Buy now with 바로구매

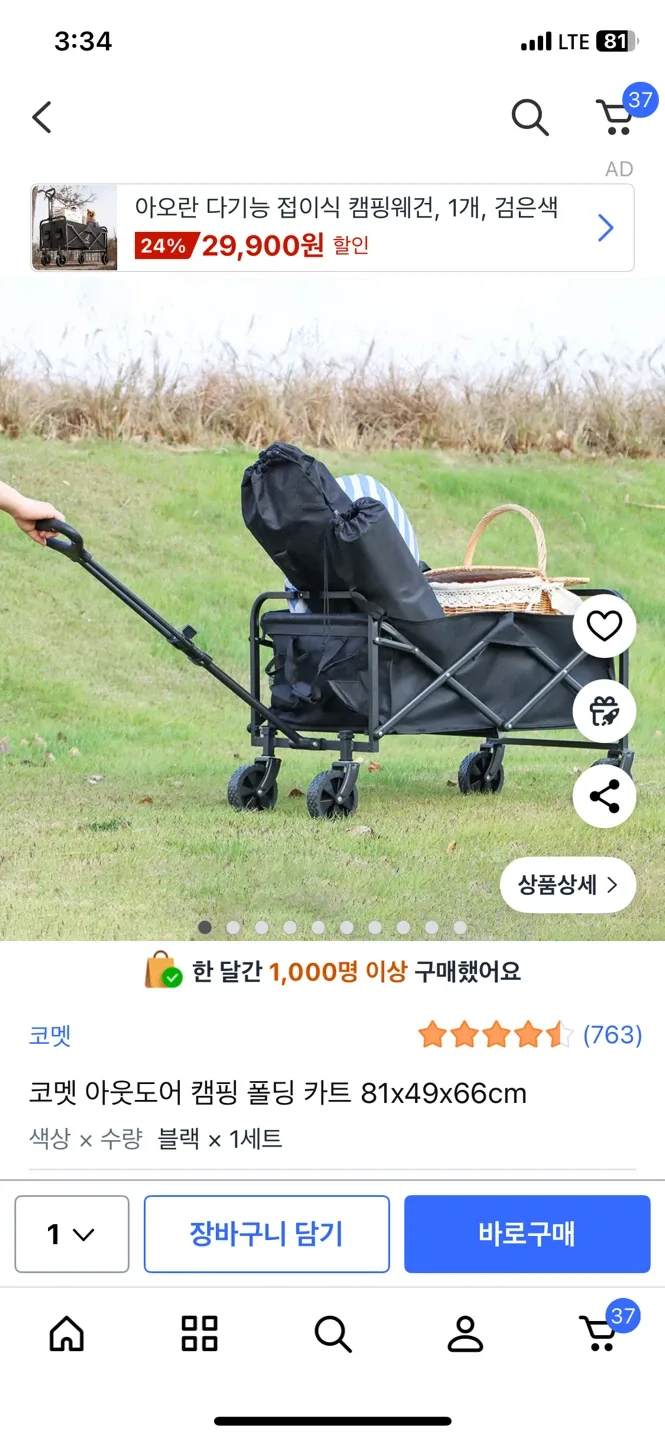(527, 1234)
